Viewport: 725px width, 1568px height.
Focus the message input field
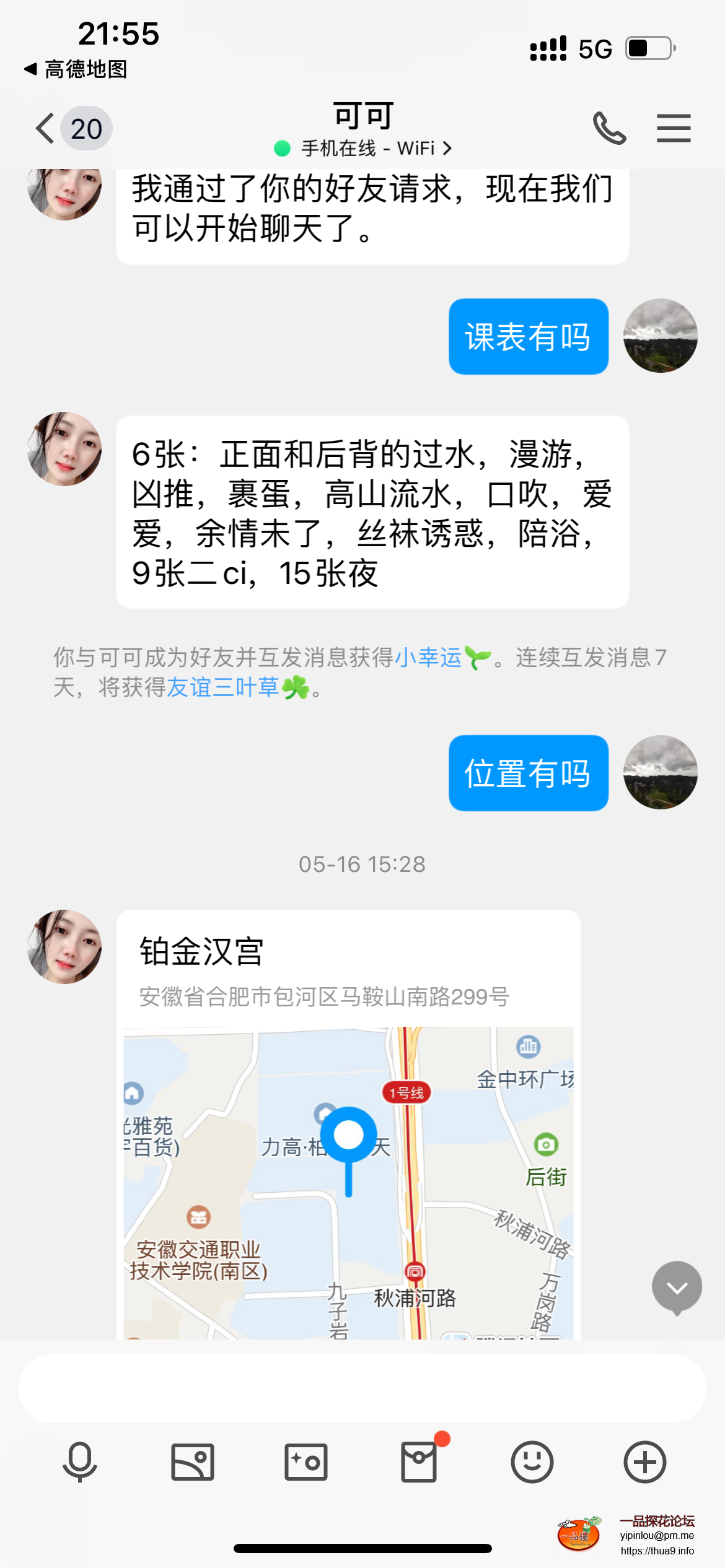tap(362, 1388)
